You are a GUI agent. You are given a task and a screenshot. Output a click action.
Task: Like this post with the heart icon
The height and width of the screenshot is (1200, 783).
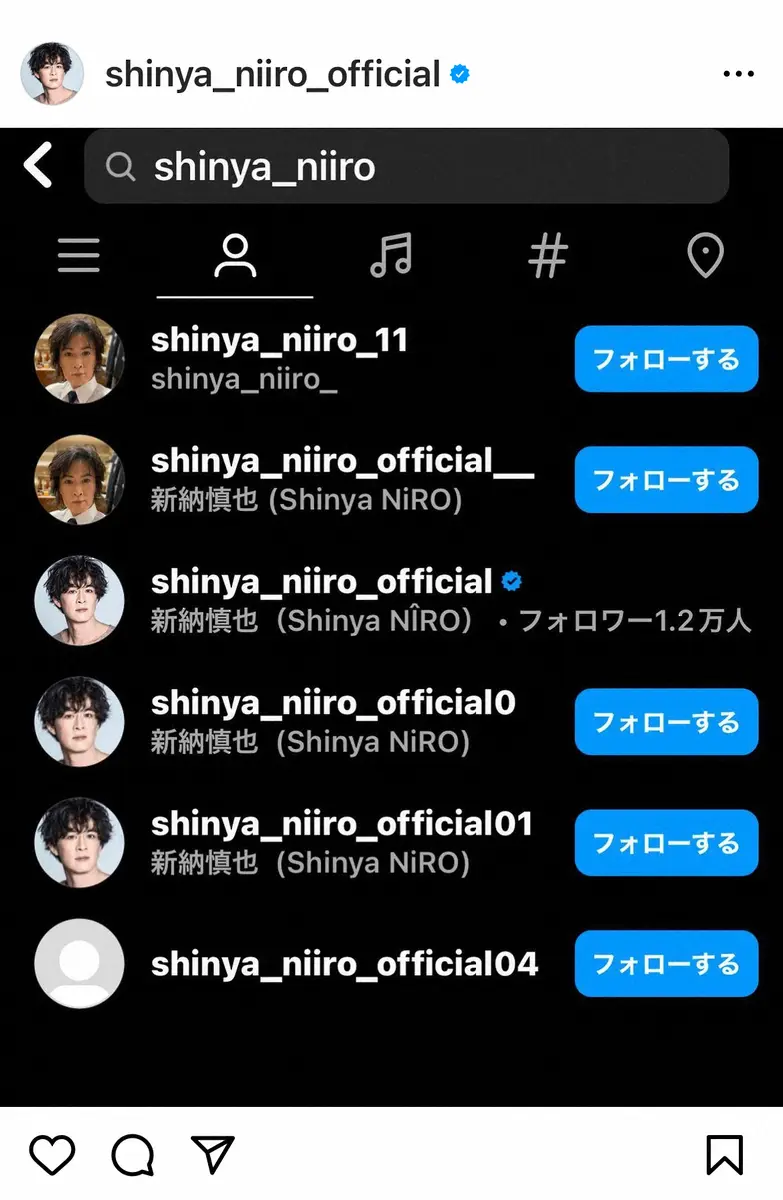(x=52, y=1156)
